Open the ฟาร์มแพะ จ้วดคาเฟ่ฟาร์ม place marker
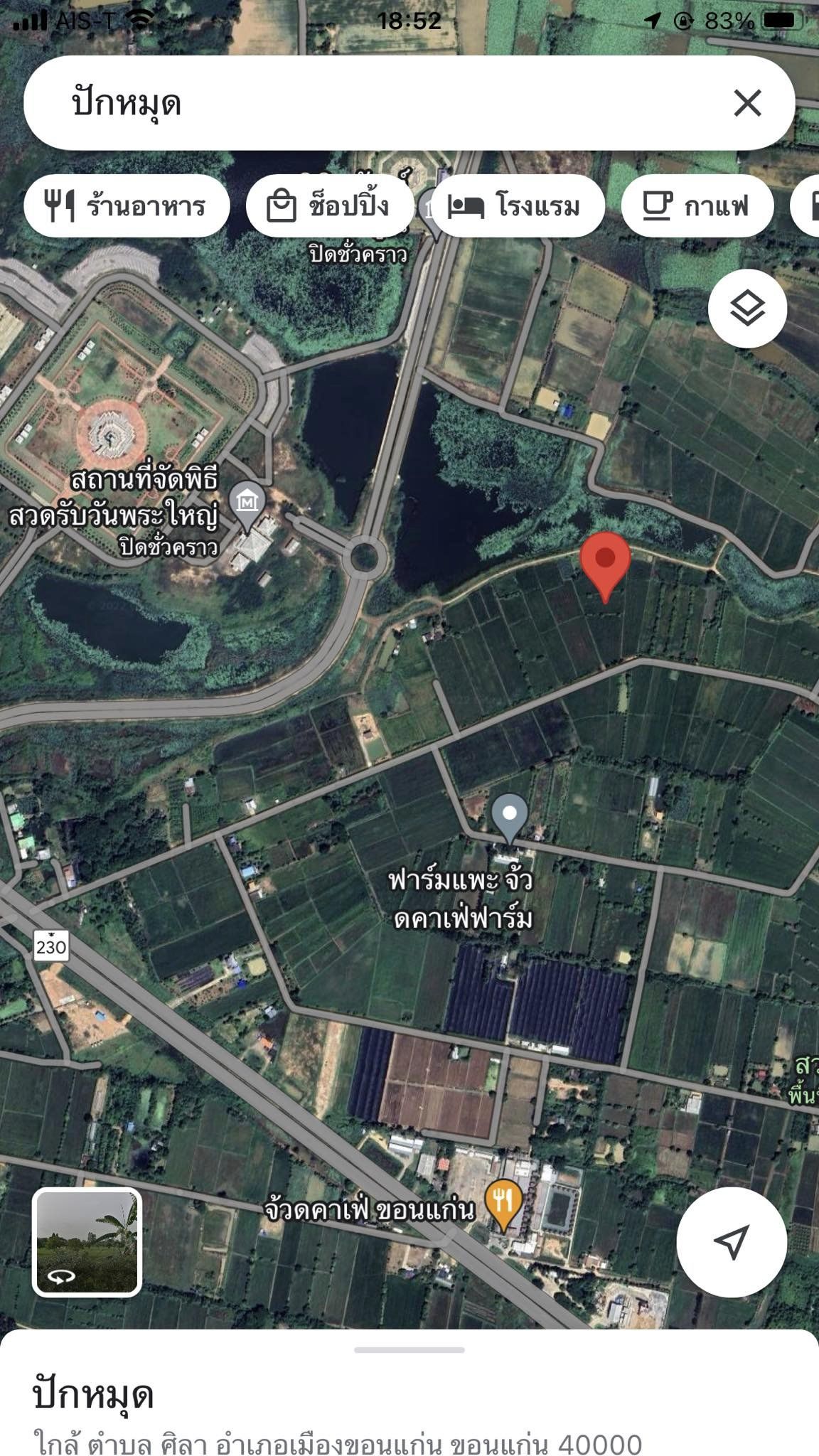The image size is (819, 1456). tap(510, 818)
